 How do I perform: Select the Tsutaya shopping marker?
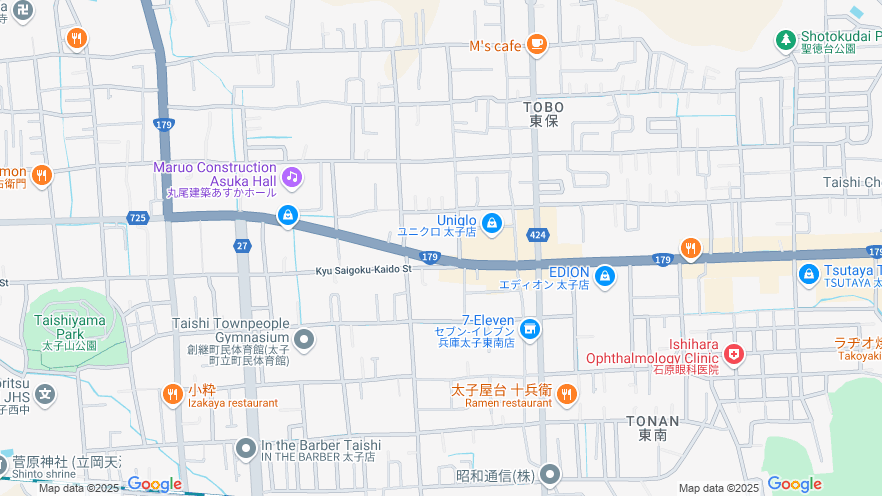click(810, 273)
